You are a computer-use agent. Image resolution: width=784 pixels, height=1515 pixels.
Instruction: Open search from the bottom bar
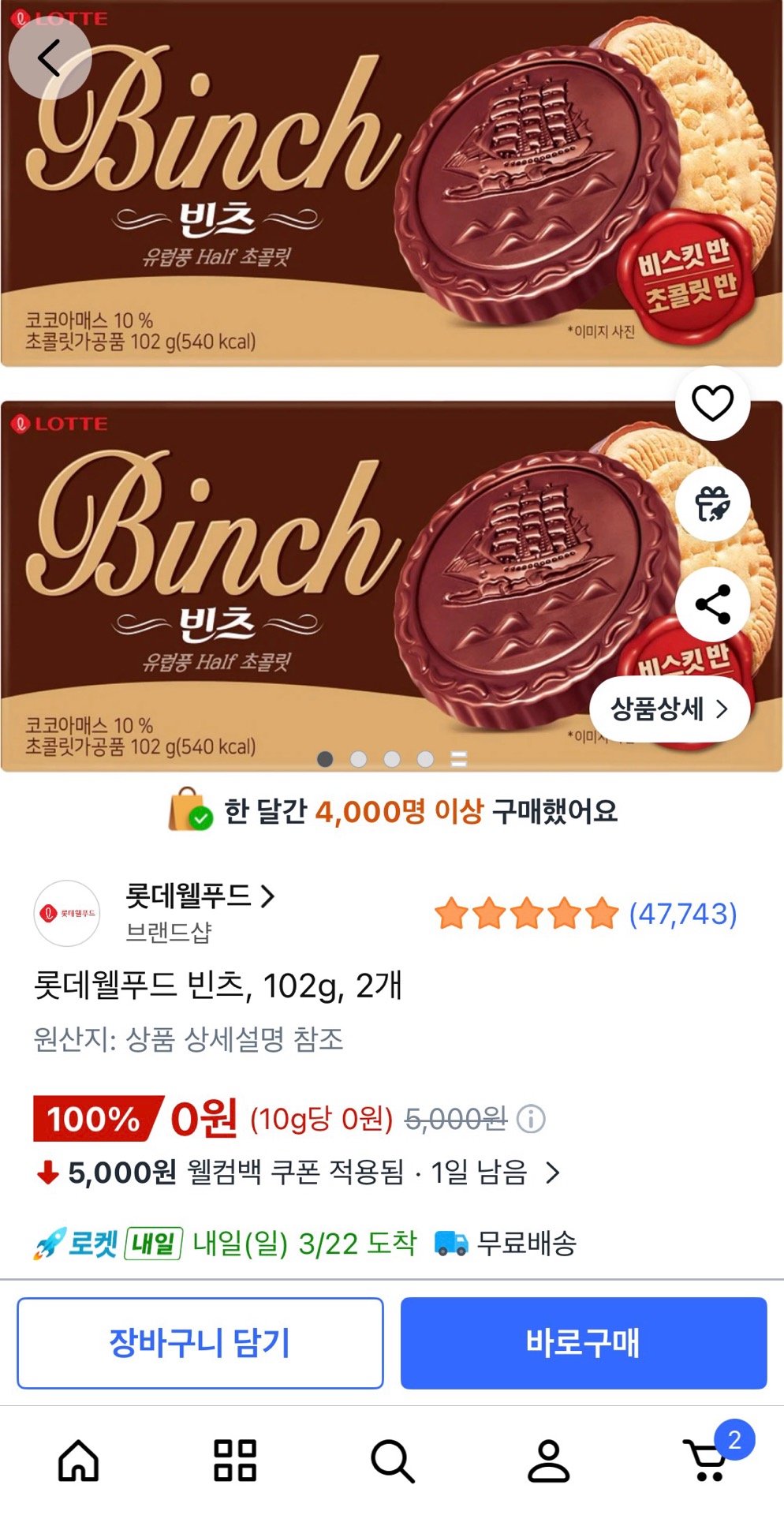tap(392, 1461)
